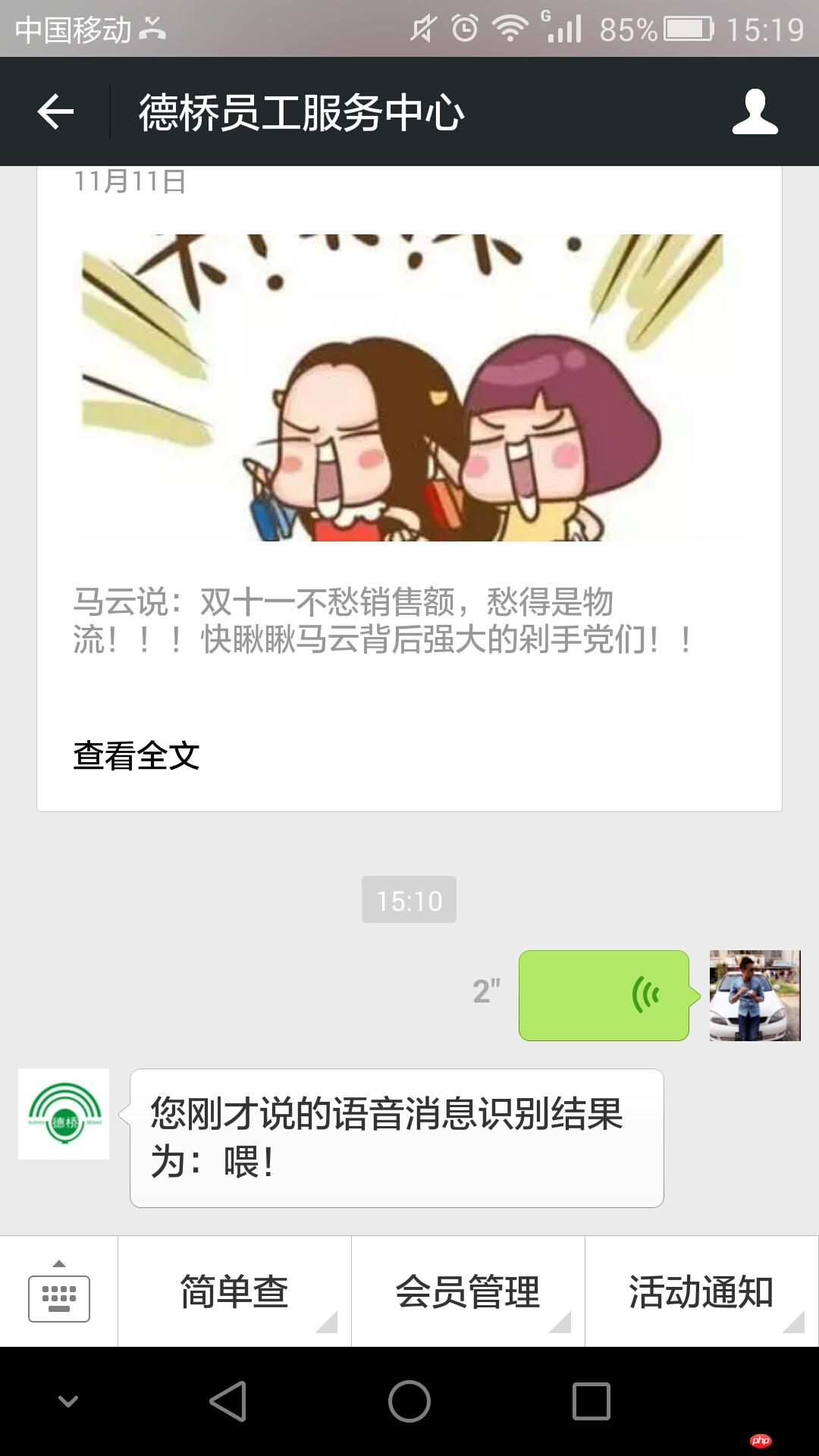The width and height of the screenshot is (819, 1456).
Task: Expand the 会员管理 menu
Action: click(468, 1292)
